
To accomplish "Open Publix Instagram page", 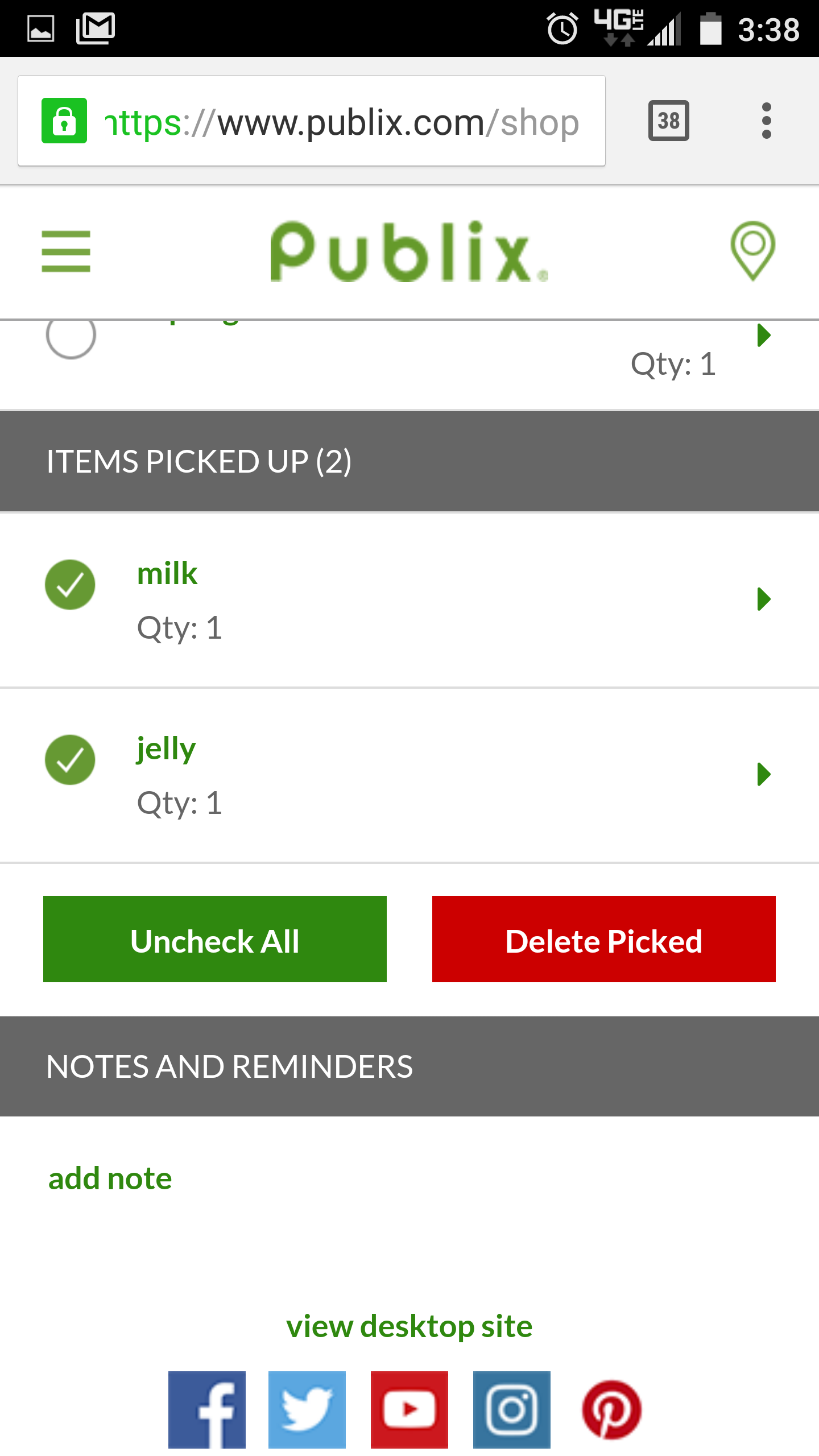I will [512, 1409].
